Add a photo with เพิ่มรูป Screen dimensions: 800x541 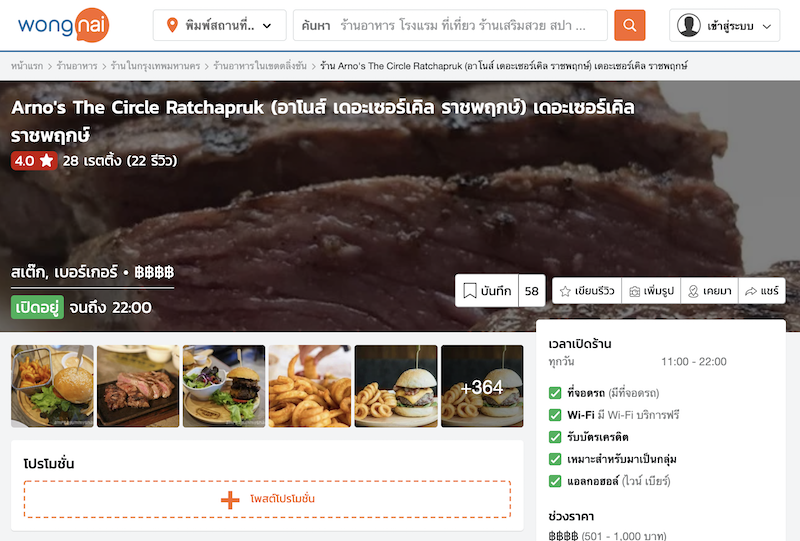pyautogui.click(x=650, y=291)
